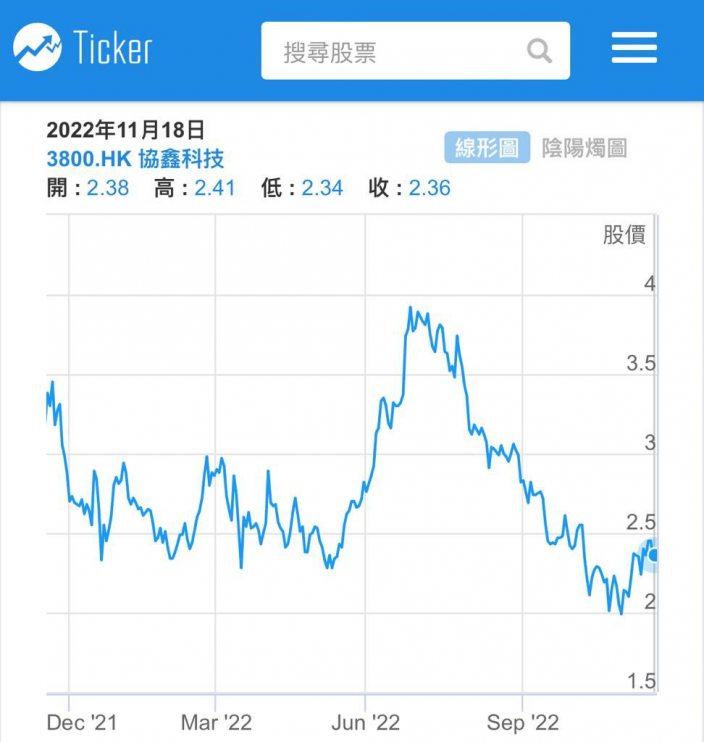The width and height of the screenshot is (704, 742).
Task: Open the 3800.HK 協鑫科技 stock link
Action: pos(135,159)
